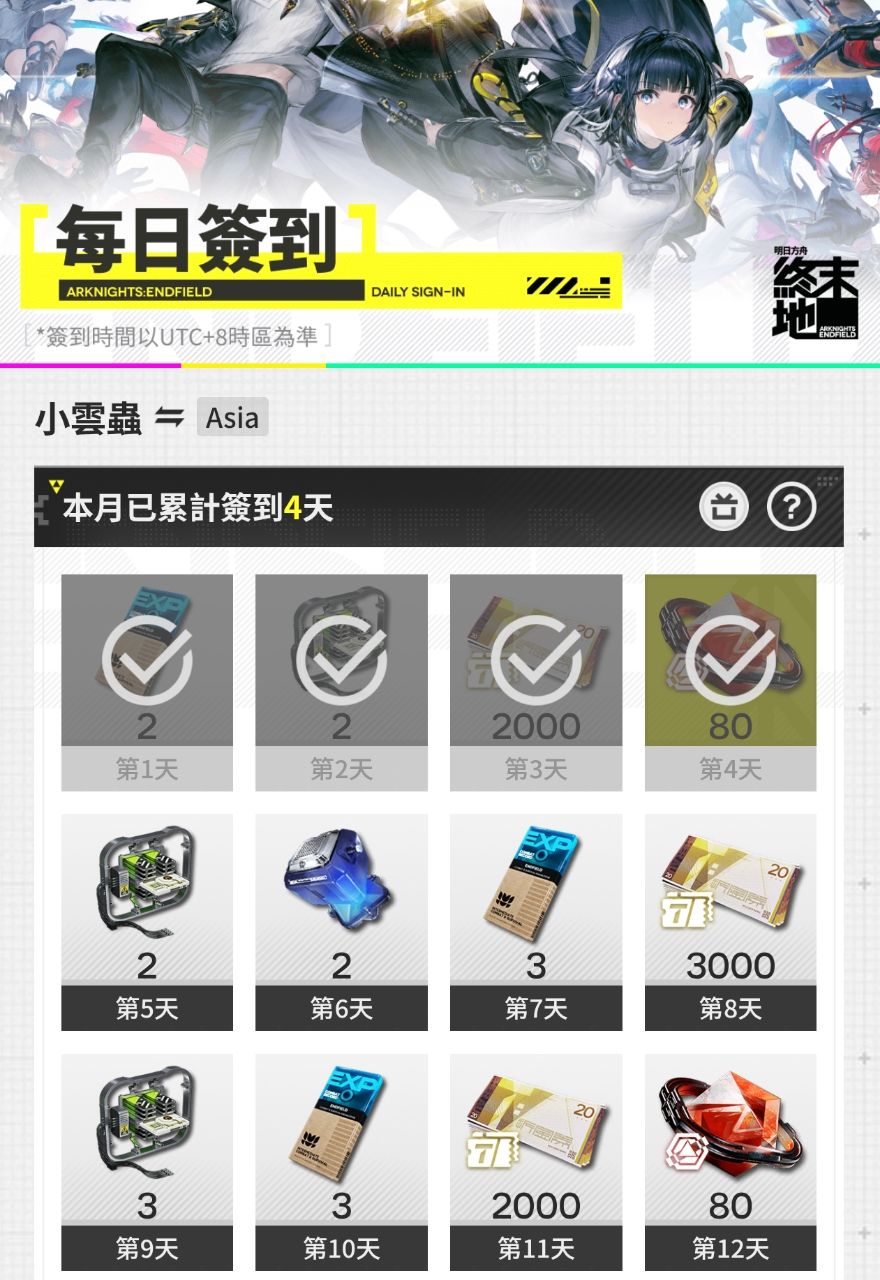Open the 第11天 2000 reward tile
This screenshot has width=880, height=1280.
pyautogui.click(x=536, y=1161)
